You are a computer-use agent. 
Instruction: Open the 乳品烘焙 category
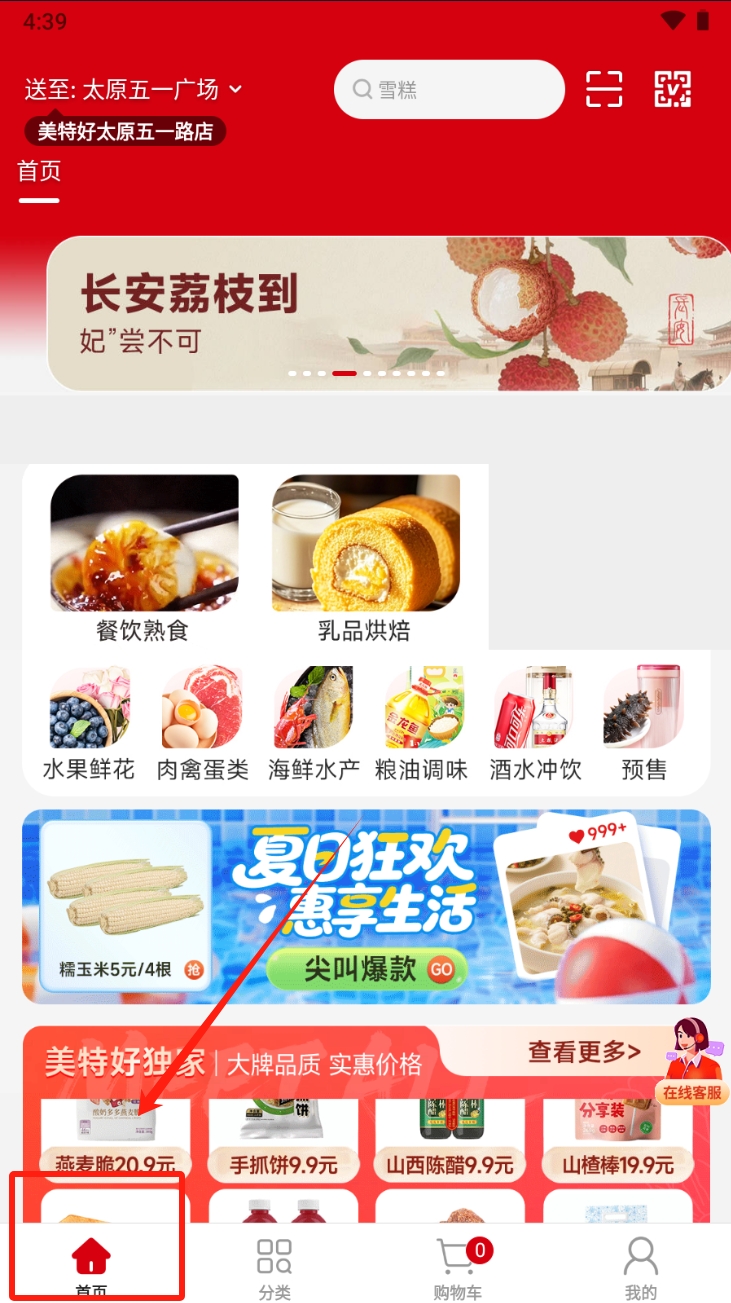(365, 558)
